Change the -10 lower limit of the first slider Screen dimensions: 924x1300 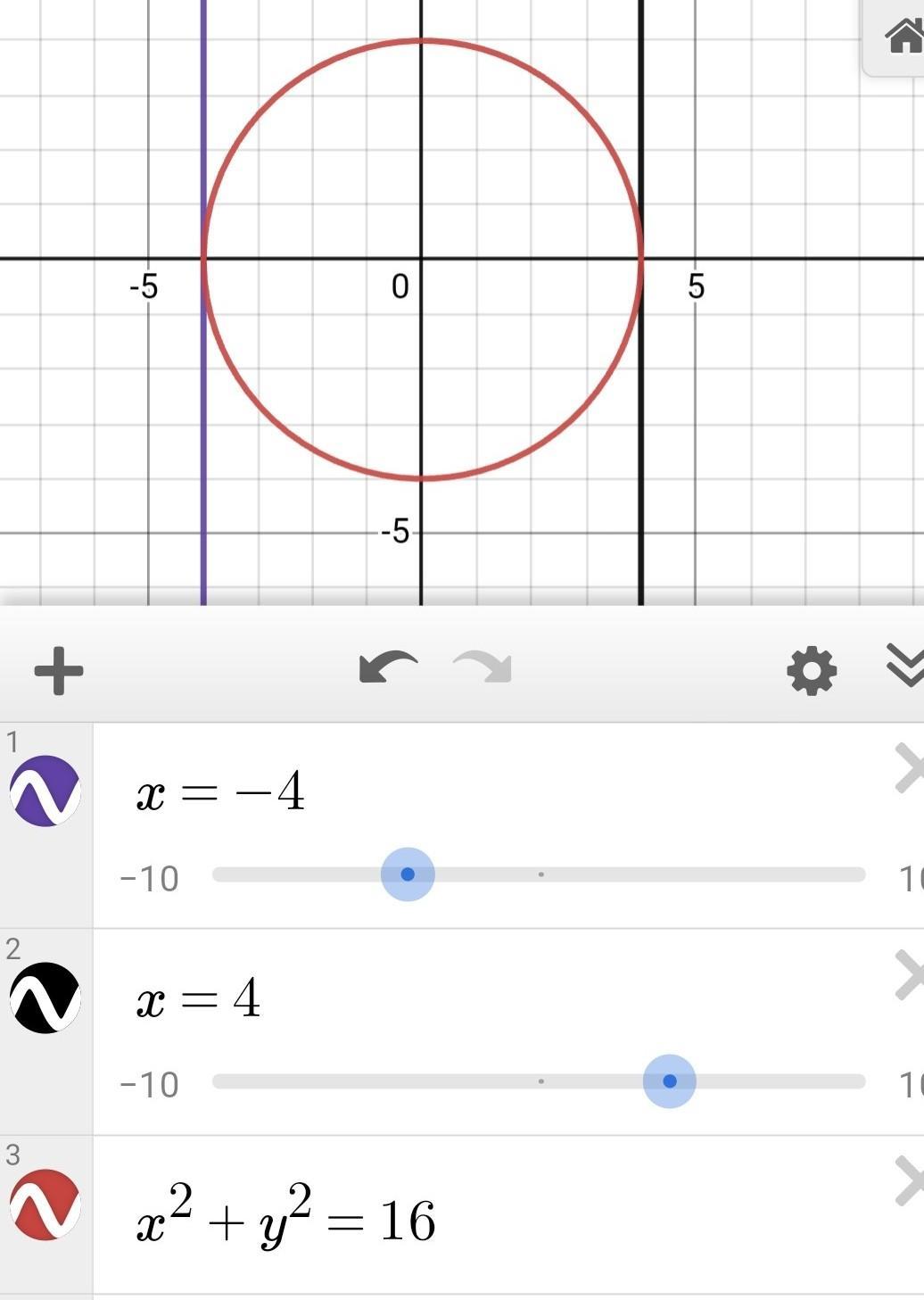pos(149,879)
